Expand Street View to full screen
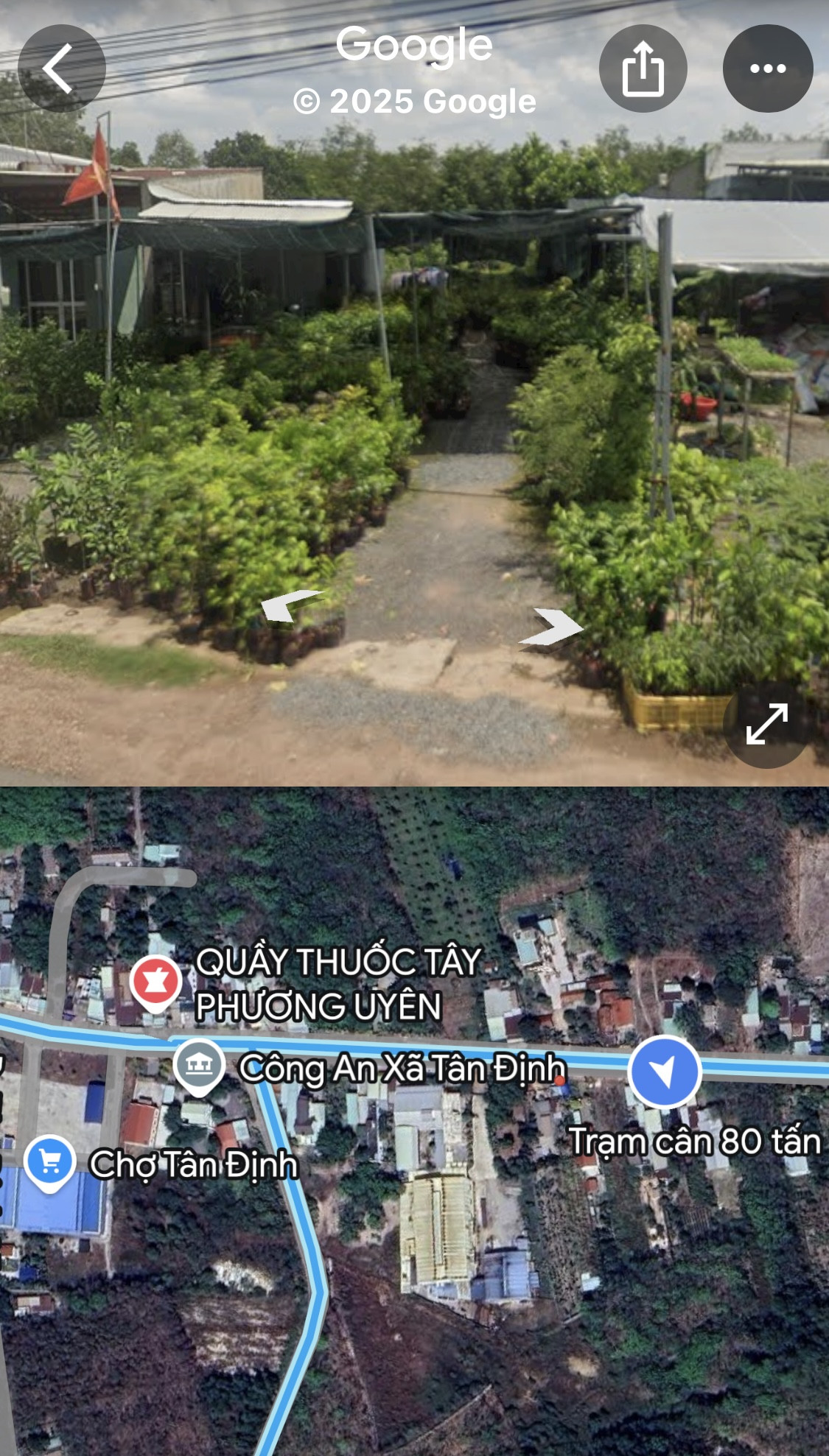Screen dimensions: 829x1456 point(766,724)
